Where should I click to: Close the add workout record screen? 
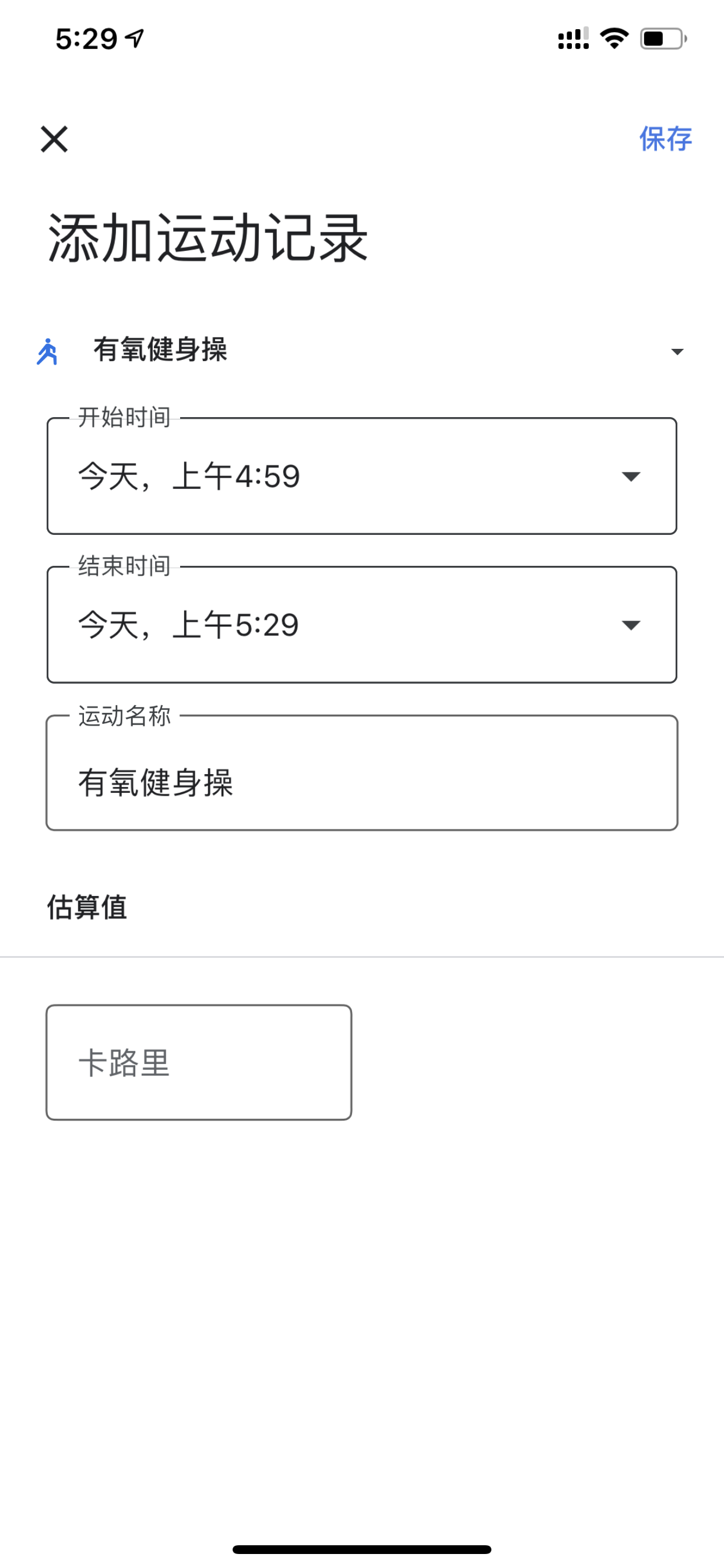coord(54,139)
